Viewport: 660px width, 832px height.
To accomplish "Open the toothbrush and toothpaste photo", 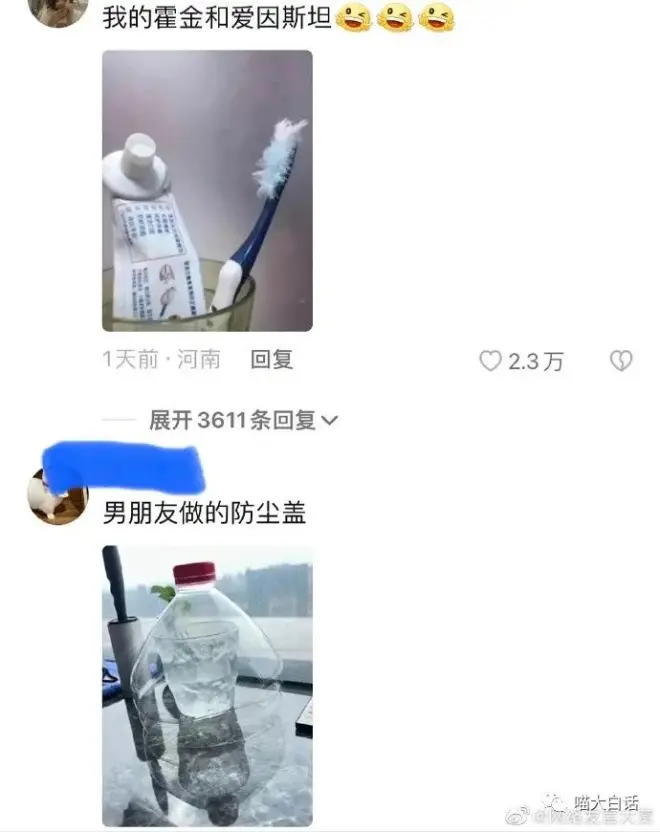I will (x=207, y=191).
